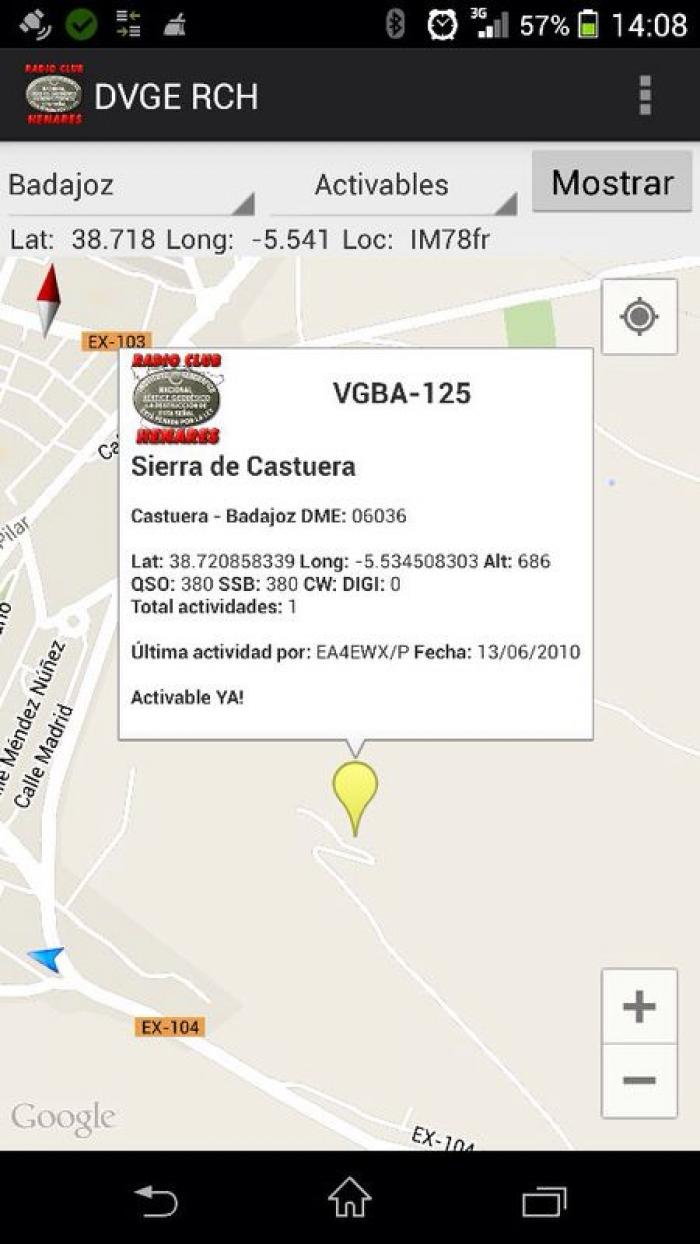Viewport: 700px width, 1244px height.
Task: Open the Badajoz province dropdown
Action: [131, 185]
